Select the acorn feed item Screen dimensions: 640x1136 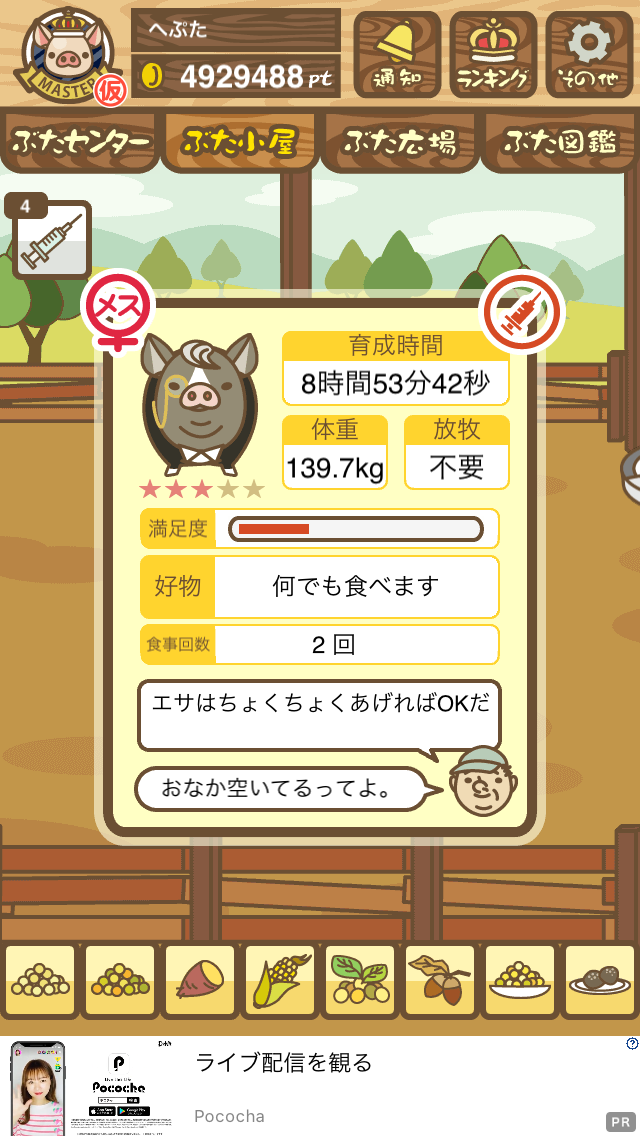point(440,981)
